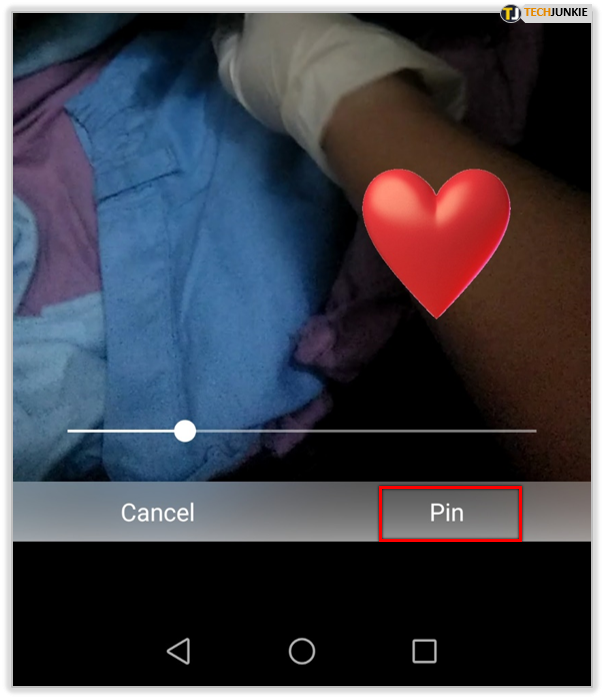604x699 pixels.
Task: Confirm sticker placement with Pin
Action: pyautogui.click(x=450, y=513)
